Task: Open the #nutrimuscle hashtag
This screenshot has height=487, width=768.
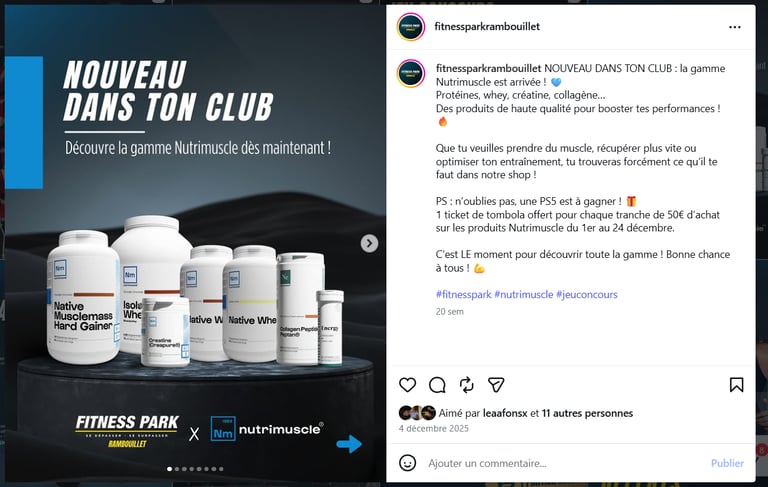Action: point(524,294)
